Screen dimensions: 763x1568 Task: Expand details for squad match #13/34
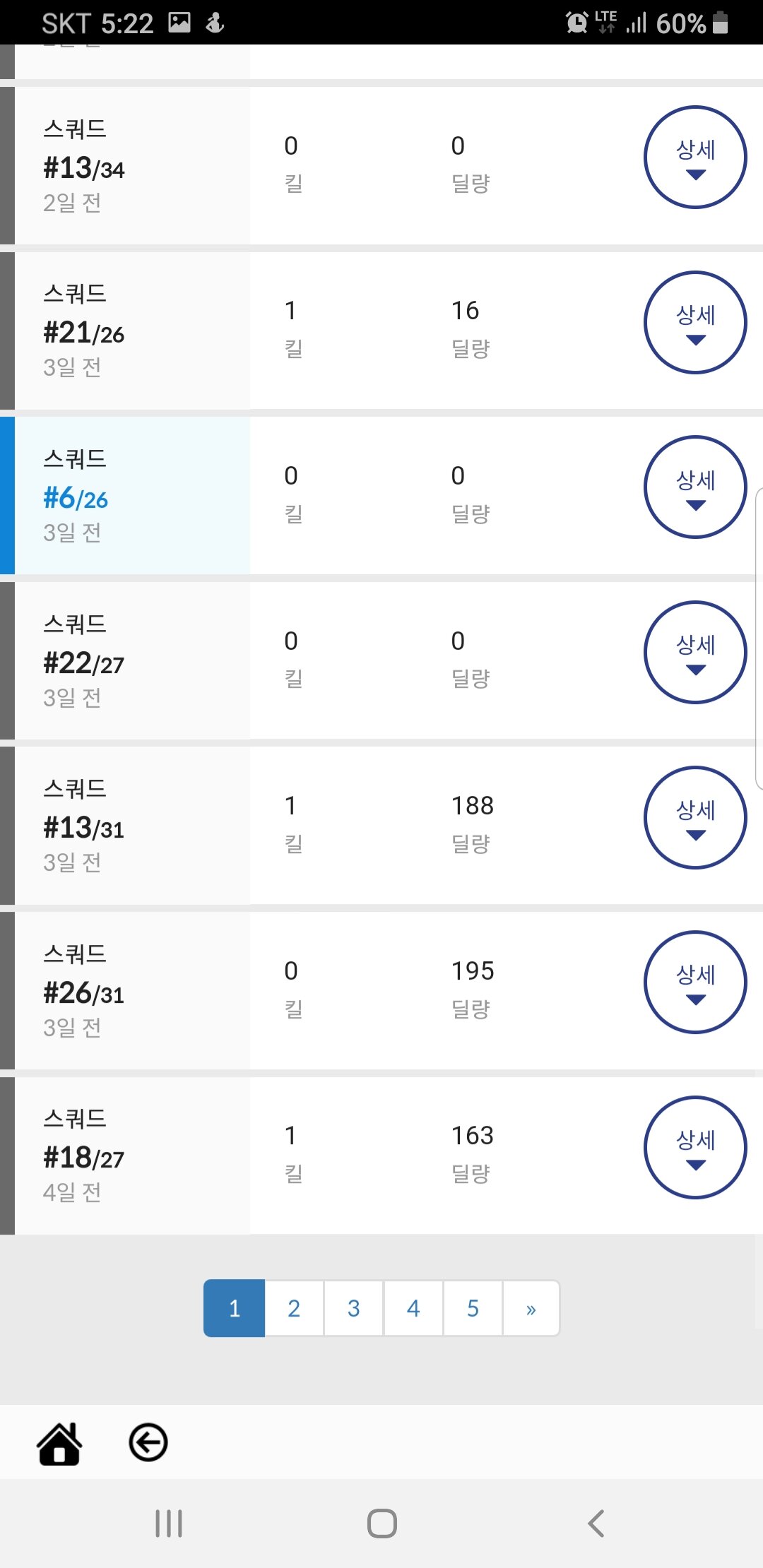(x=695, y=157)
